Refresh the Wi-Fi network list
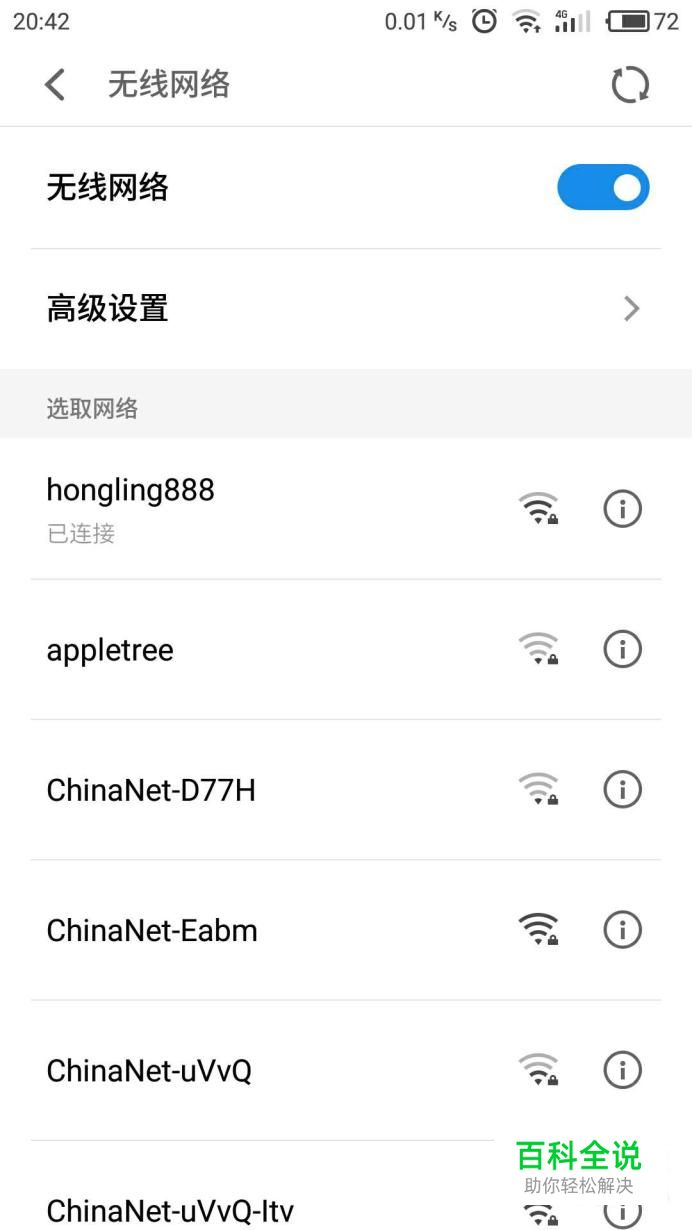Screen dimensions: 692x1230 point(630,85)
